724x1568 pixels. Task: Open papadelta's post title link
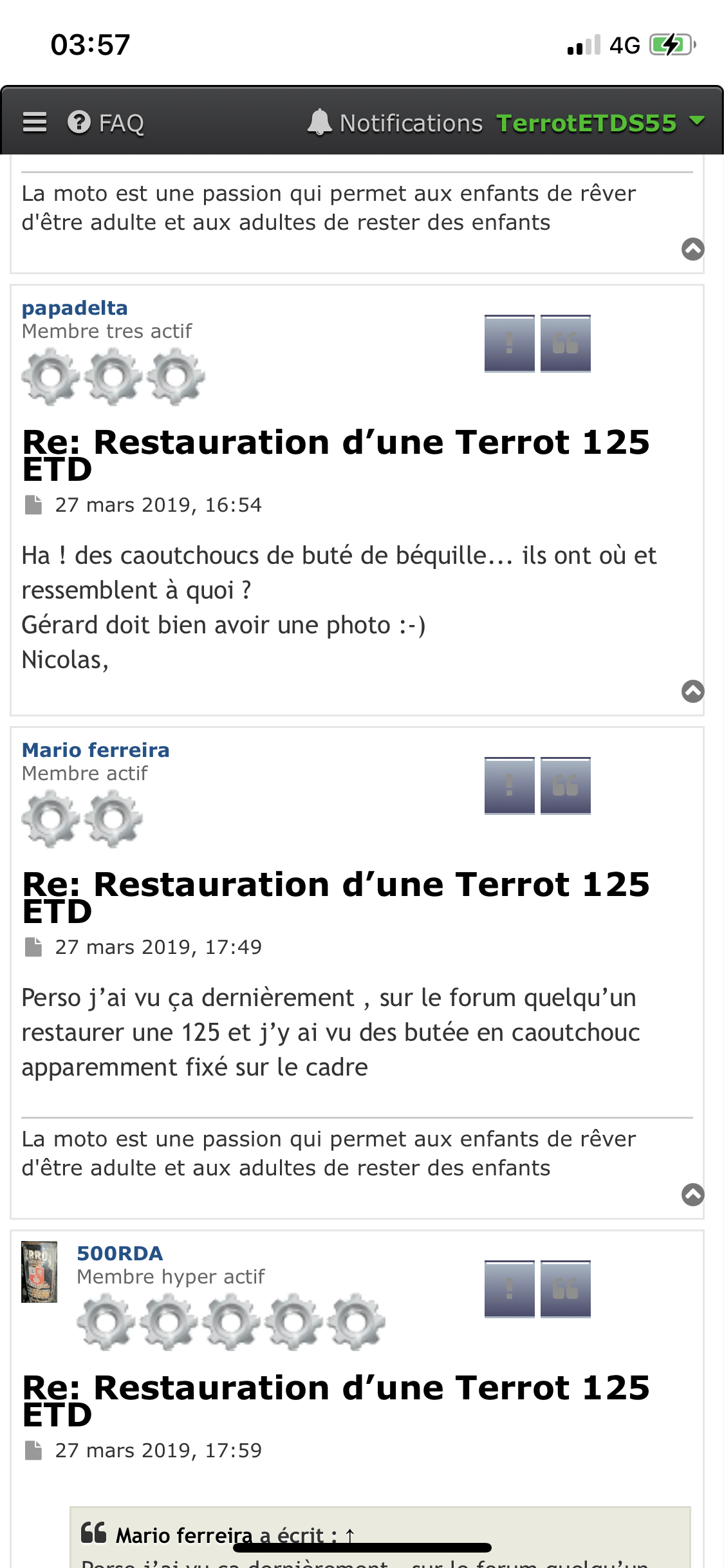tap(336, 456)
